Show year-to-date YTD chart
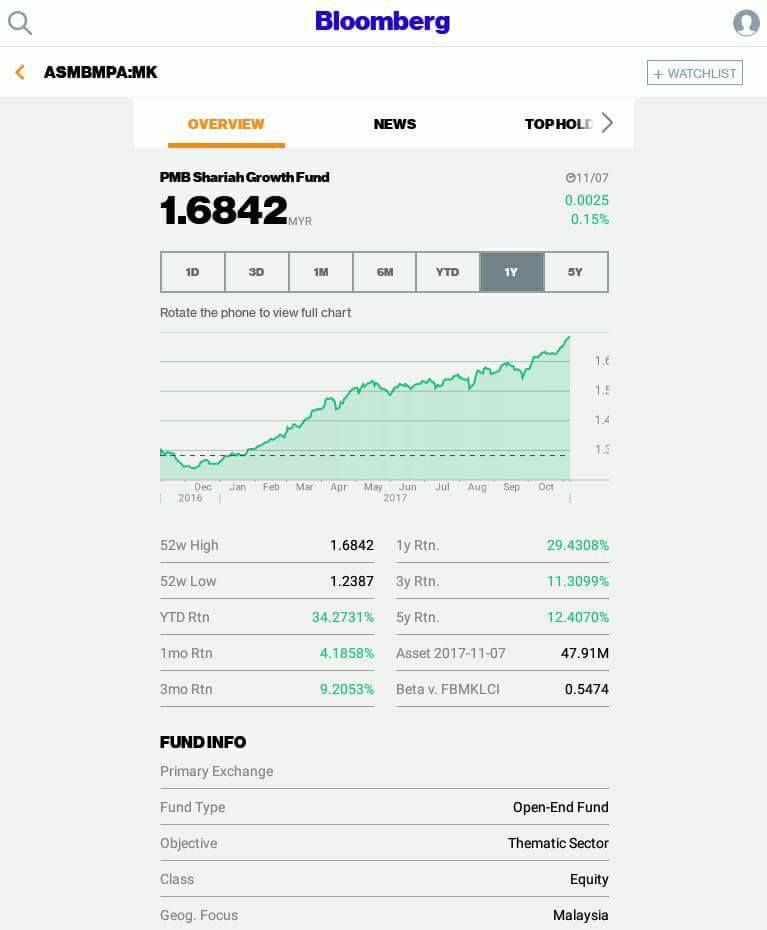 (447, 272)
